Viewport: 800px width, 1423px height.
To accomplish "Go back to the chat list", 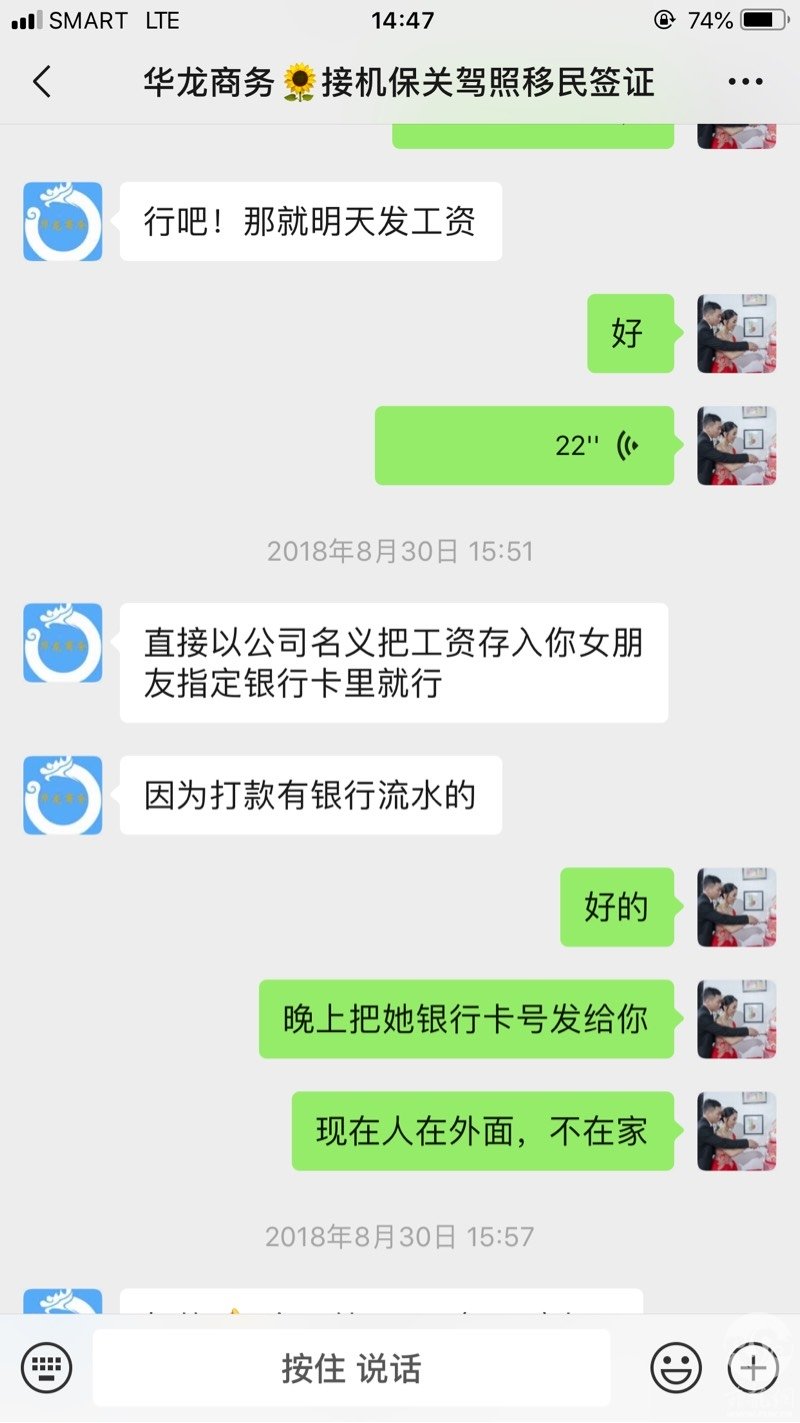I will [42, 82].
